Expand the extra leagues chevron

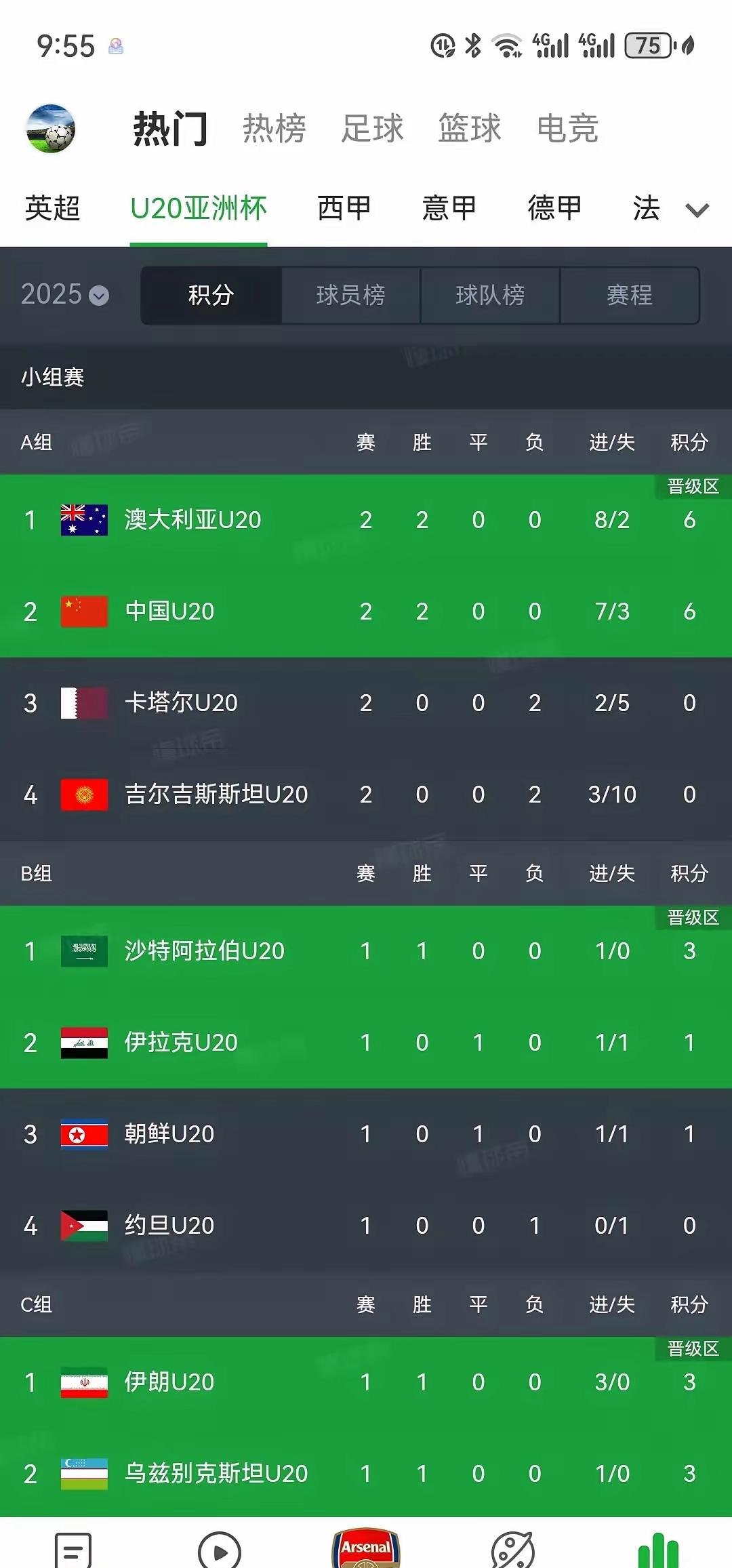[697, 211]
